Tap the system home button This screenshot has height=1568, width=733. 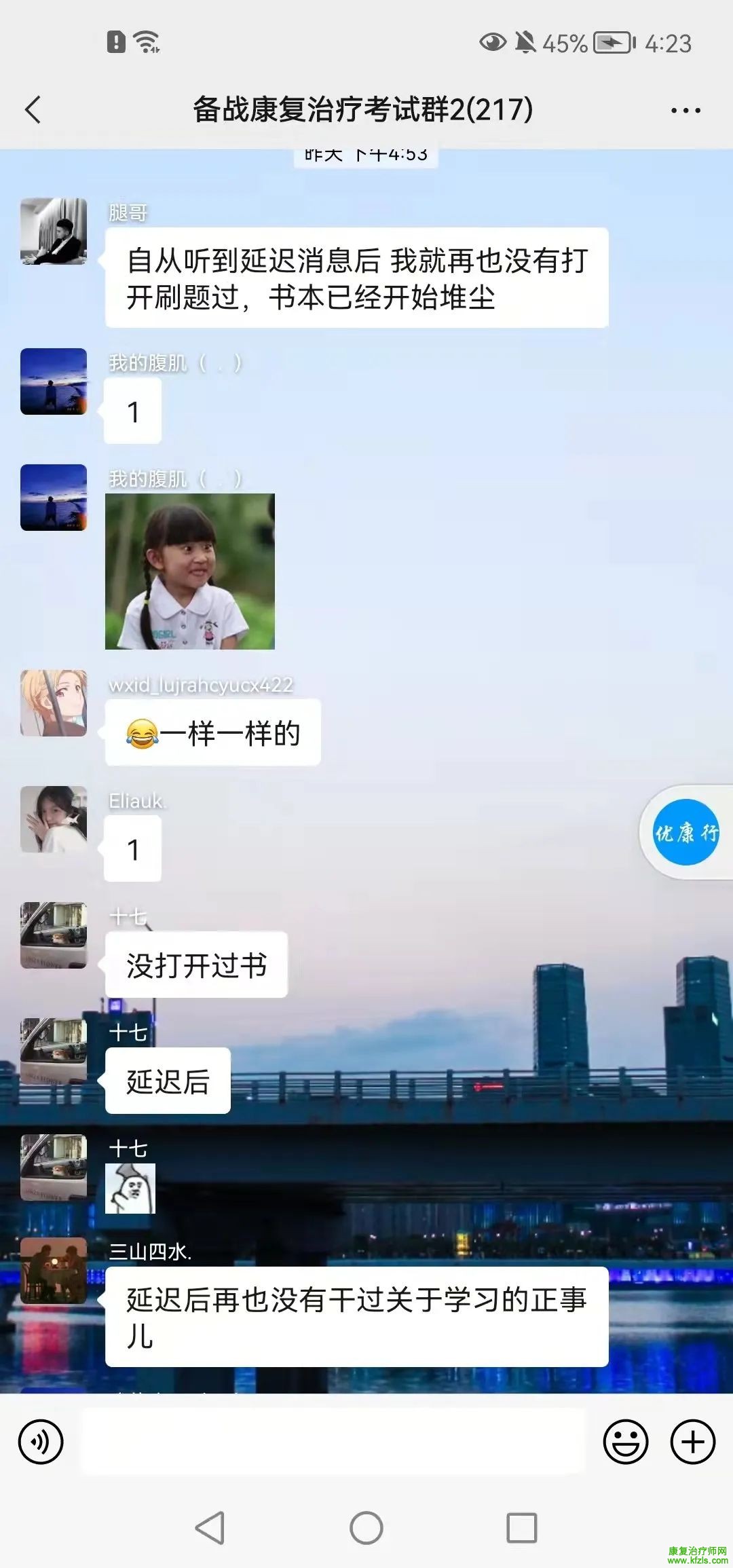pyautogui.click(x=366, y=1529)
